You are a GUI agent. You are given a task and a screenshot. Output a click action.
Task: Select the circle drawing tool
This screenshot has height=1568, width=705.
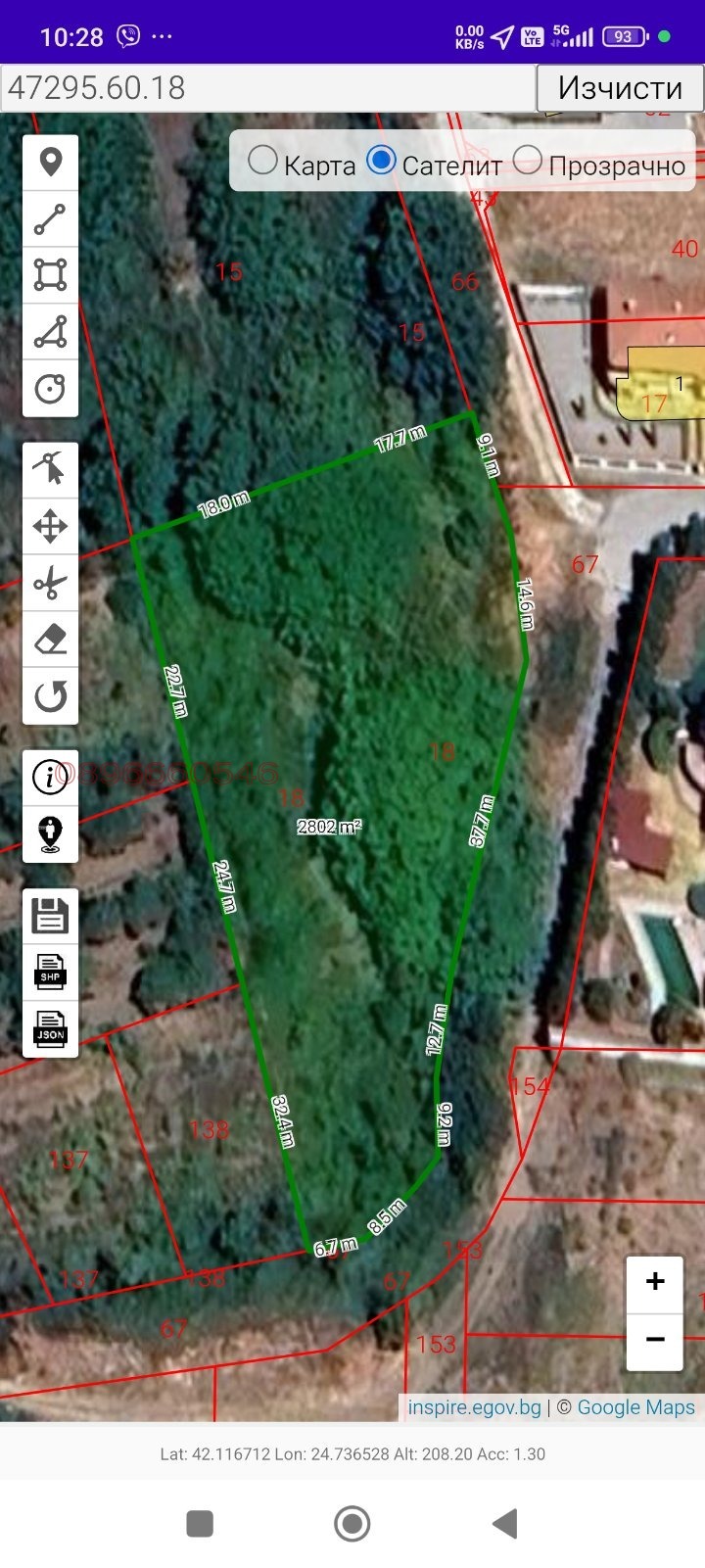click(51, 389)
